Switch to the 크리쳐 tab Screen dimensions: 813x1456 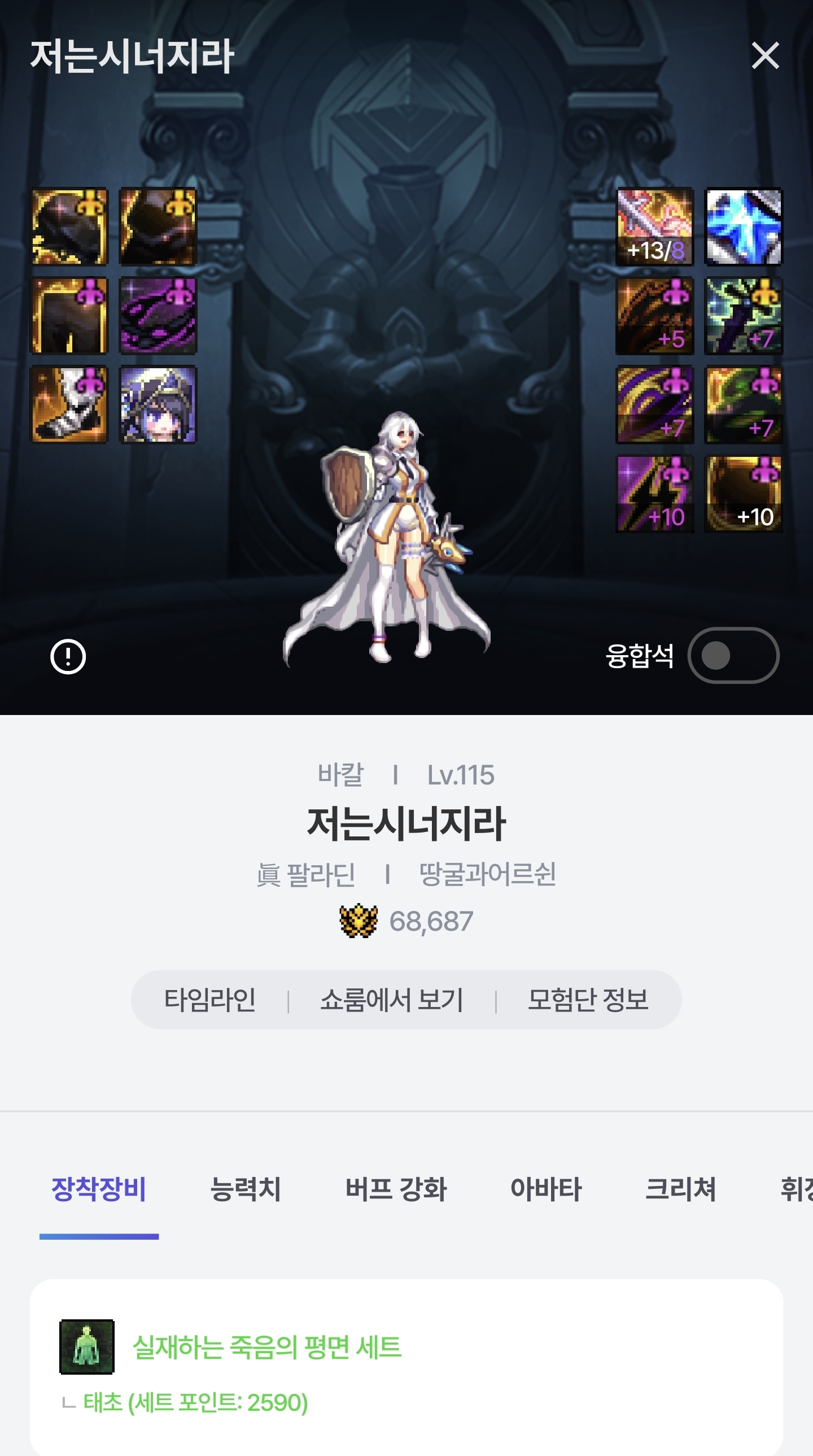tap(680, 1188)
